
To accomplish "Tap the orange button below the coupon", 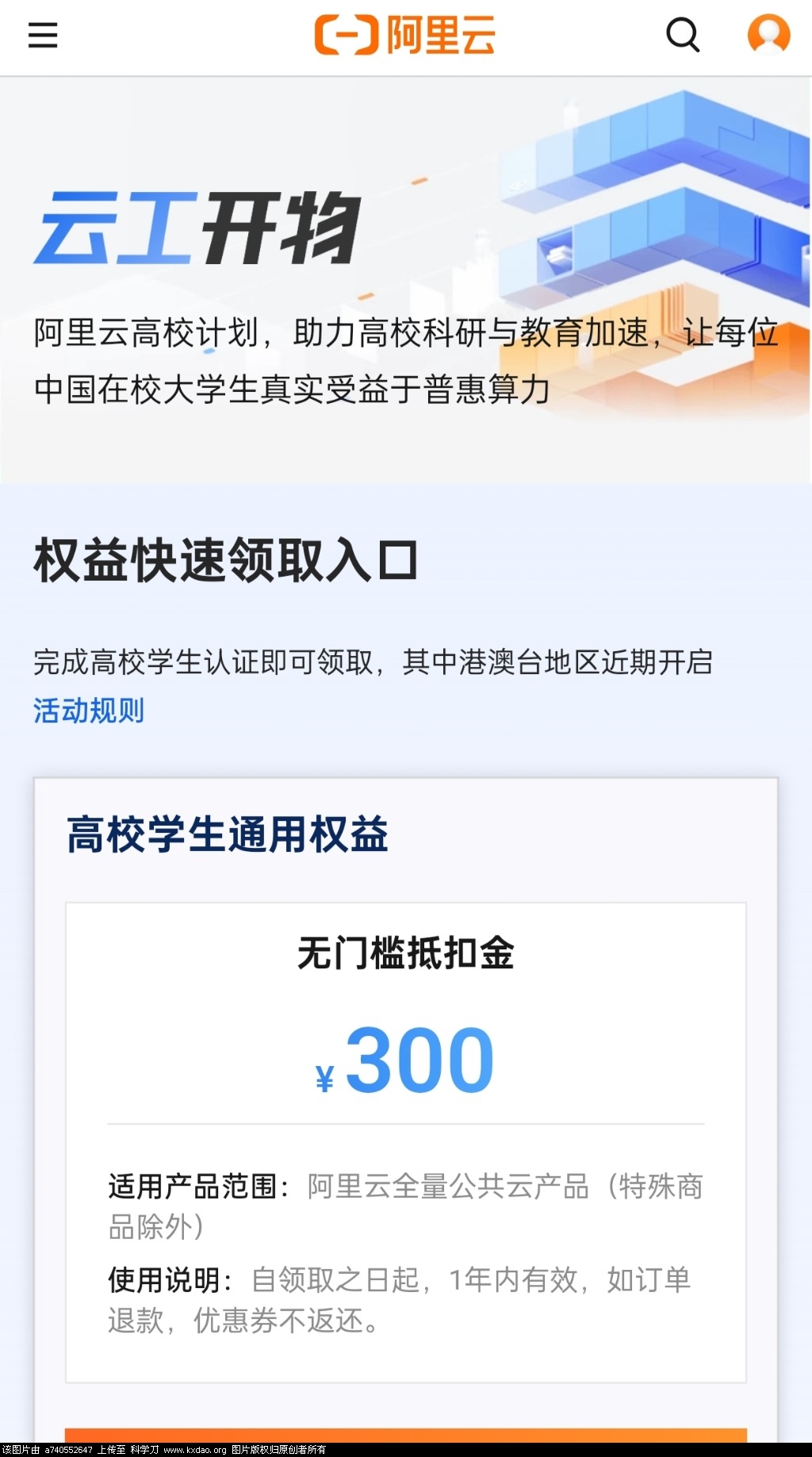I will [x=405, y=1436].
